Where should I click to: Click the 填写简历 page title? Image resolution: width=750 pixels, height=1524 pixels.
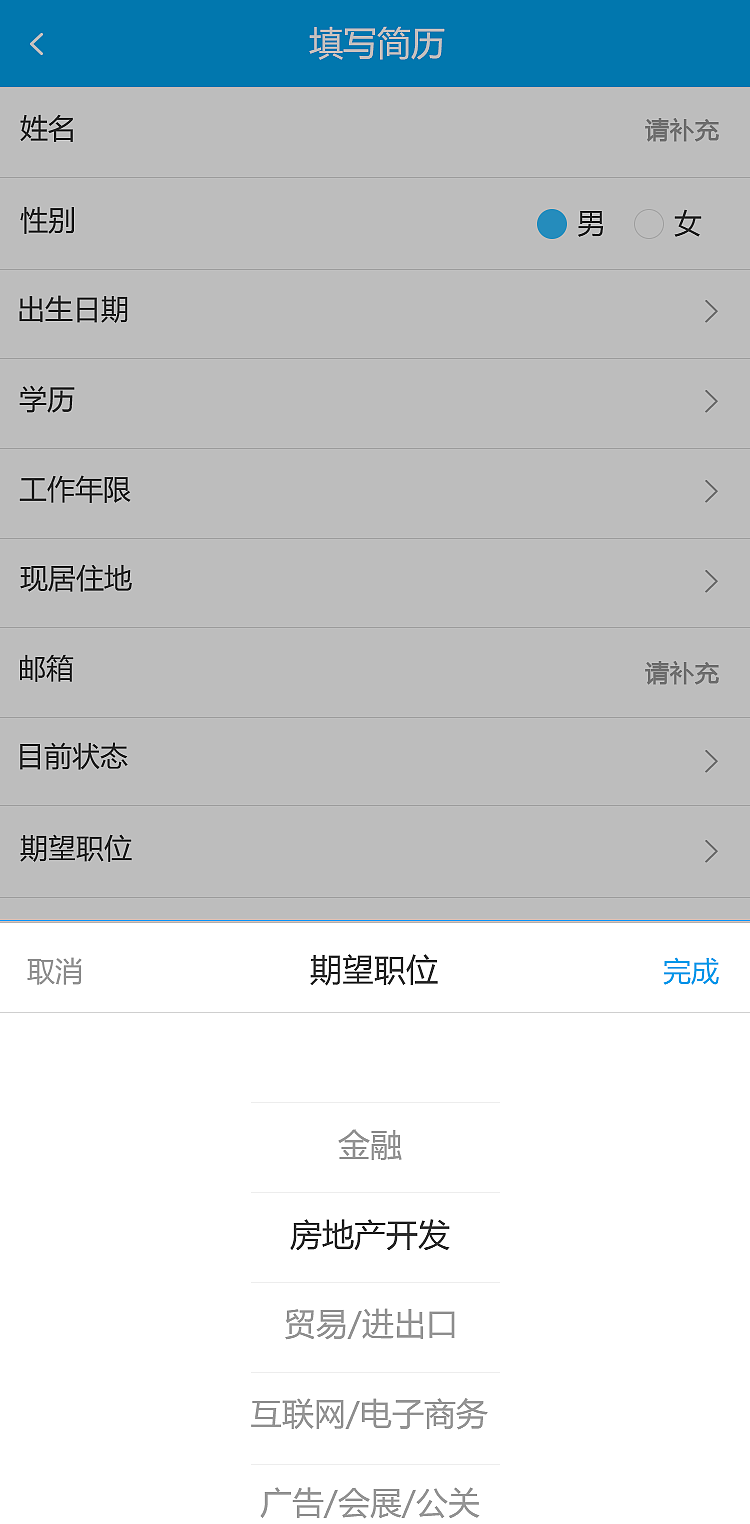[x=374, y=44]
